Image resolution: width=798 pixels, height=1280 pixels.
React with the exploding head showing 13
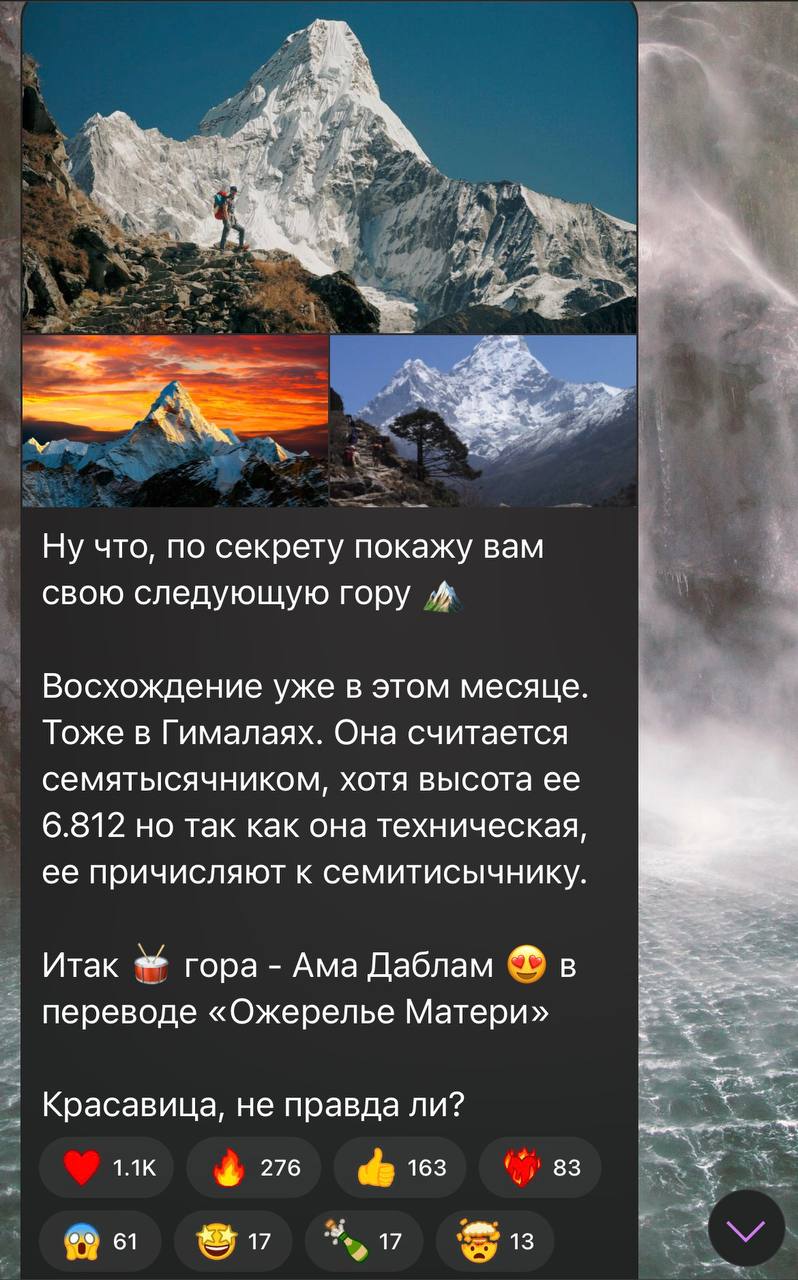(495, 1241)
